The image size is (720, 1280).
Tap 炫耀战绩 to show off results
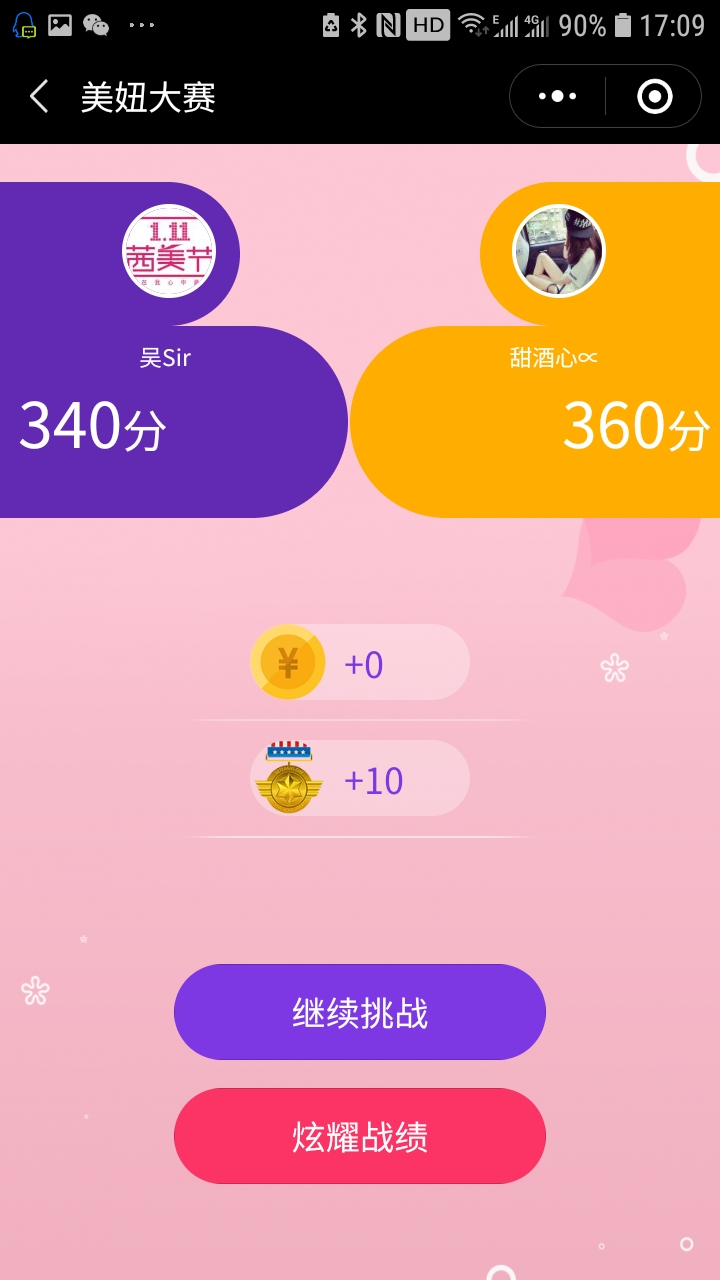360,1136
